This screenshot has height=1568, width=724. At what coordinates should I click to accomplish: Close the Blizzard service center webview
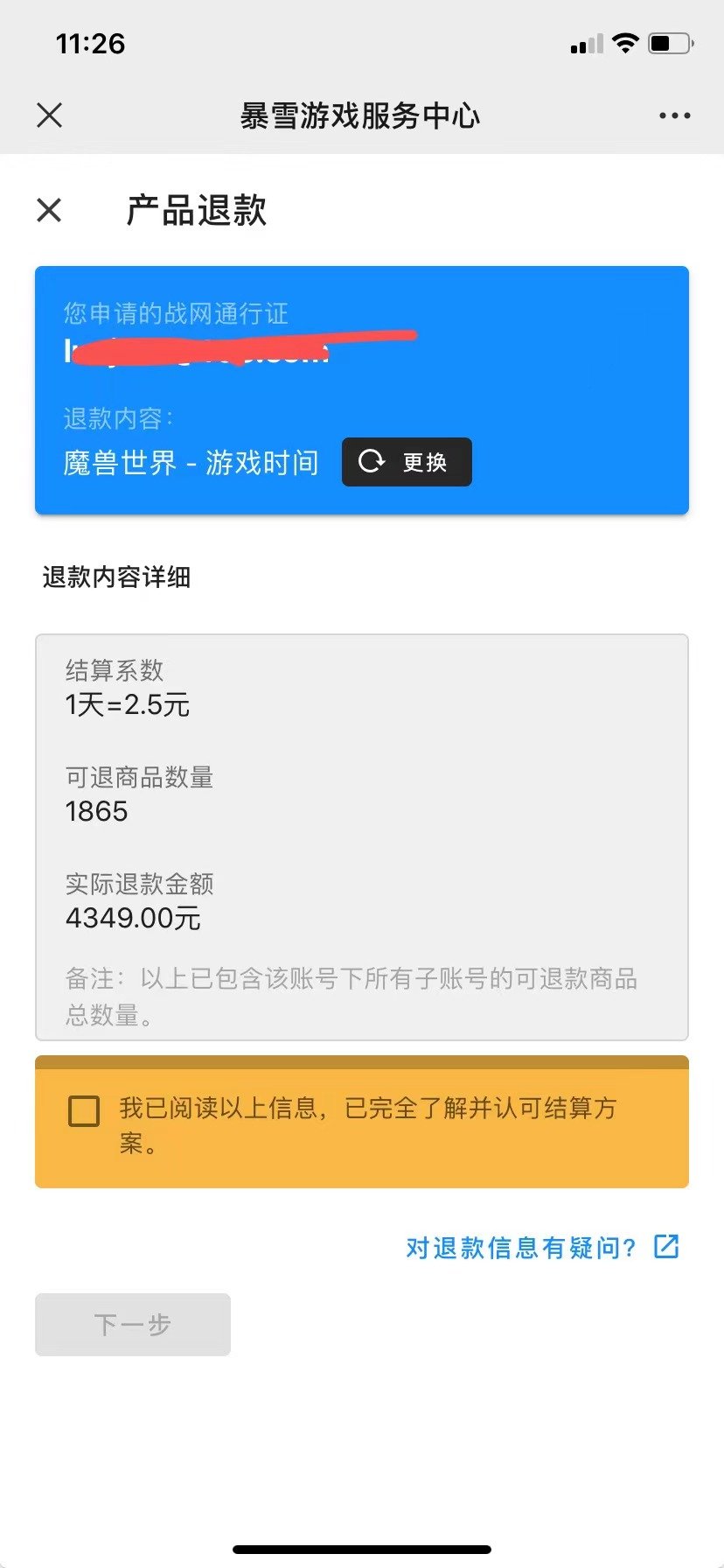(x=50, y=115)
